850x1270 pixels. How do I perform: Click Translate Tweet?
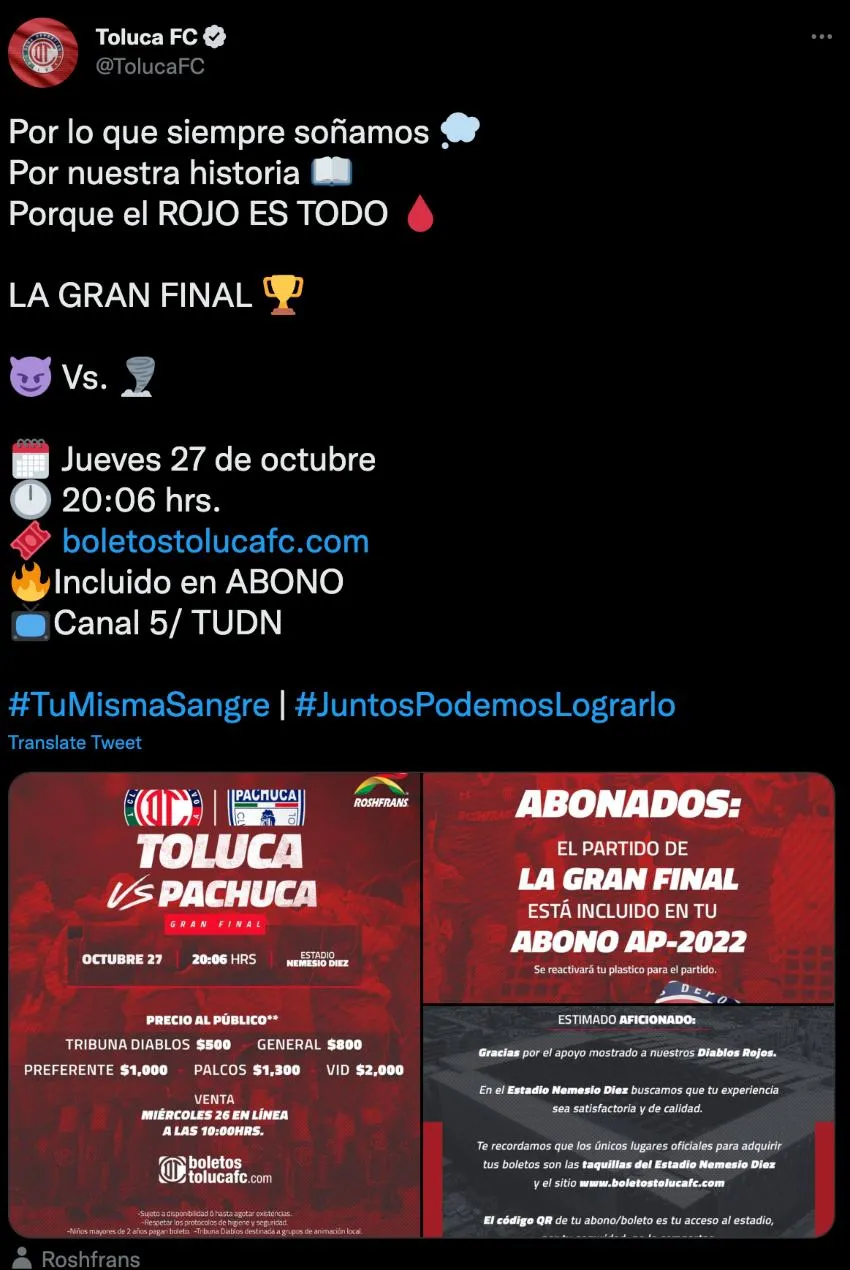click(75, 743)
